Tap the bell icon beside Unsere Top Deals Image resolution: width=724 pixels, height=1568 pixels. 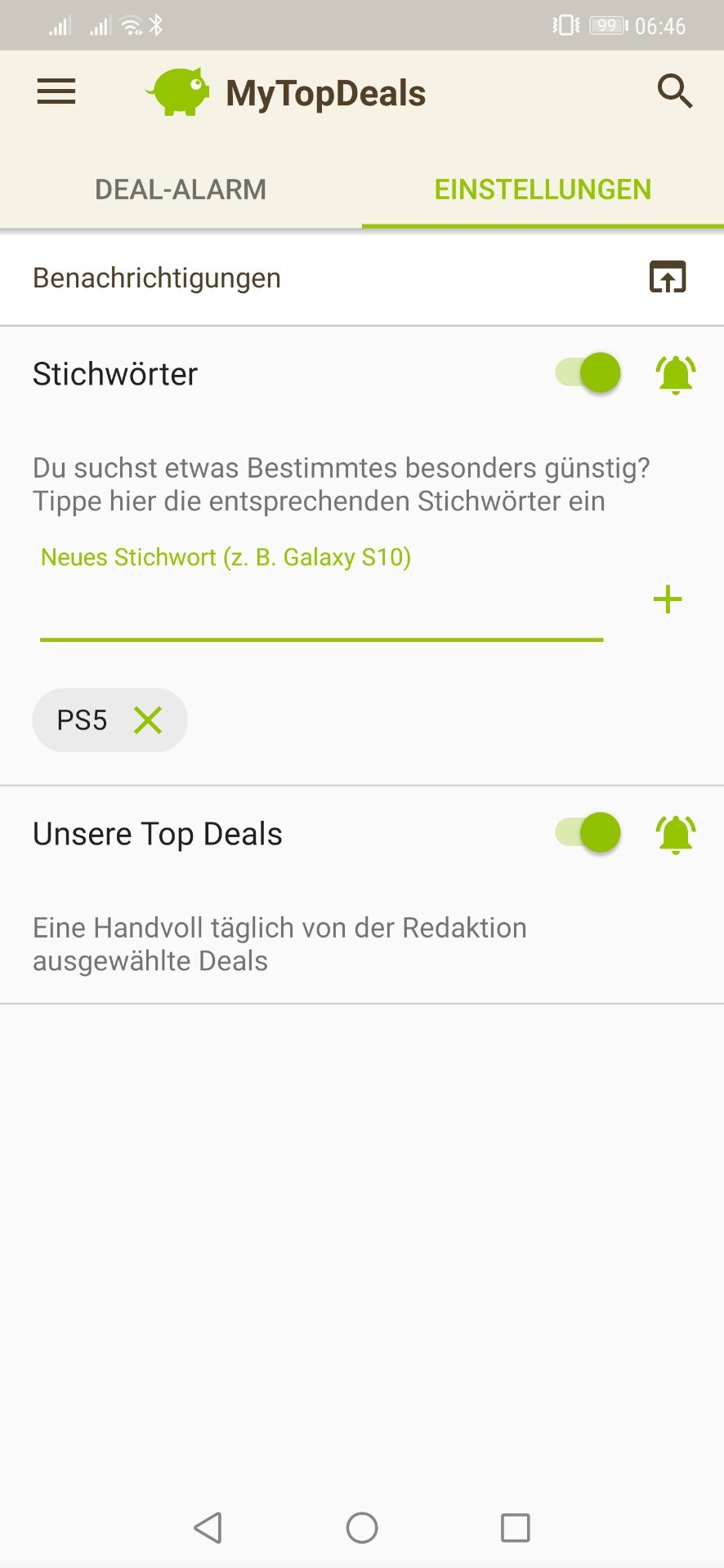tap(676, 835)
